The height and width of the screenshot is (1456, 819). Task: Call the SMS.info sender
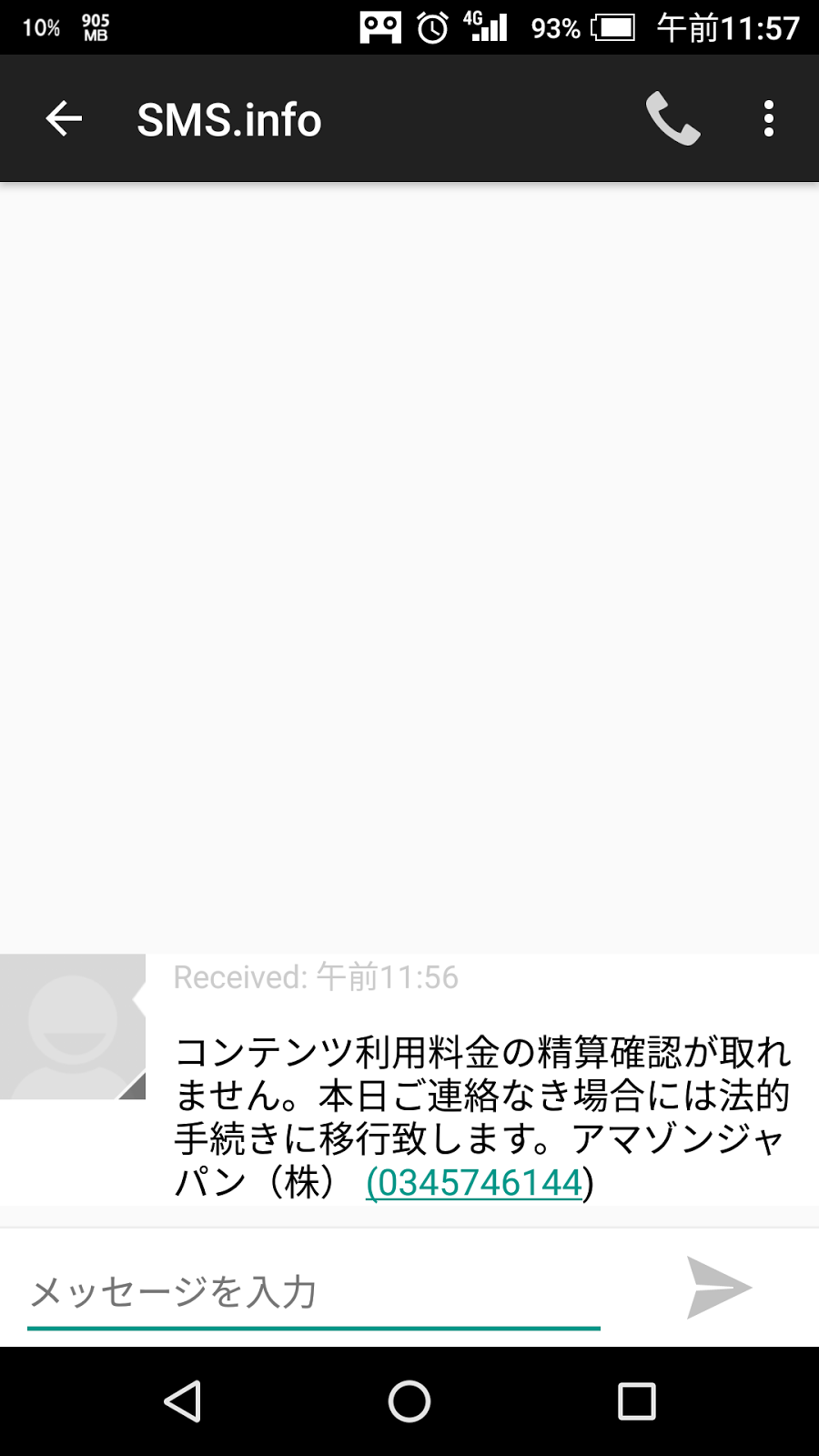point(672,119)
